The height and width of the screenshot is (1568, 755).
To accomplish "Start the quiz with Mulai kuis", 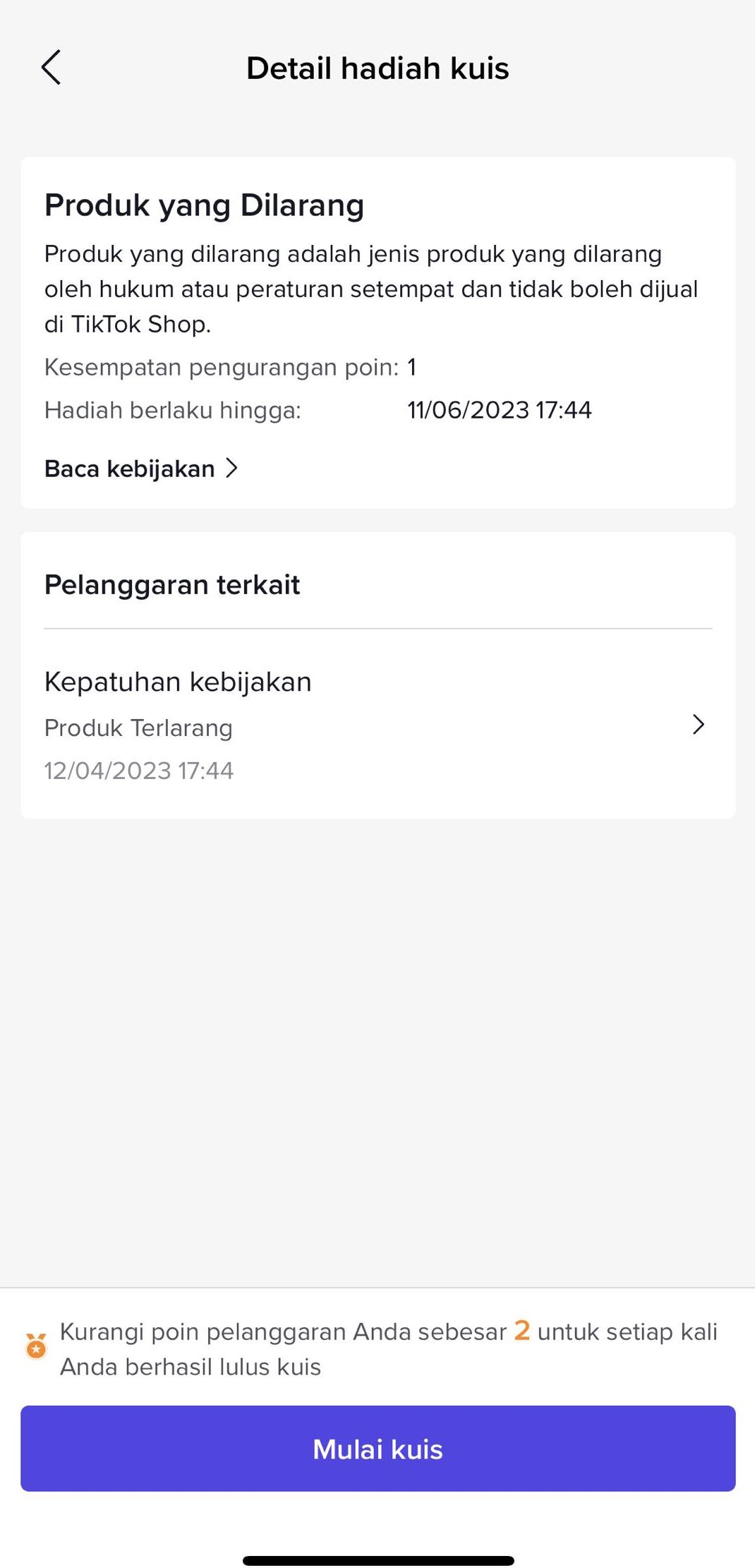I will tap(377, 1449).
